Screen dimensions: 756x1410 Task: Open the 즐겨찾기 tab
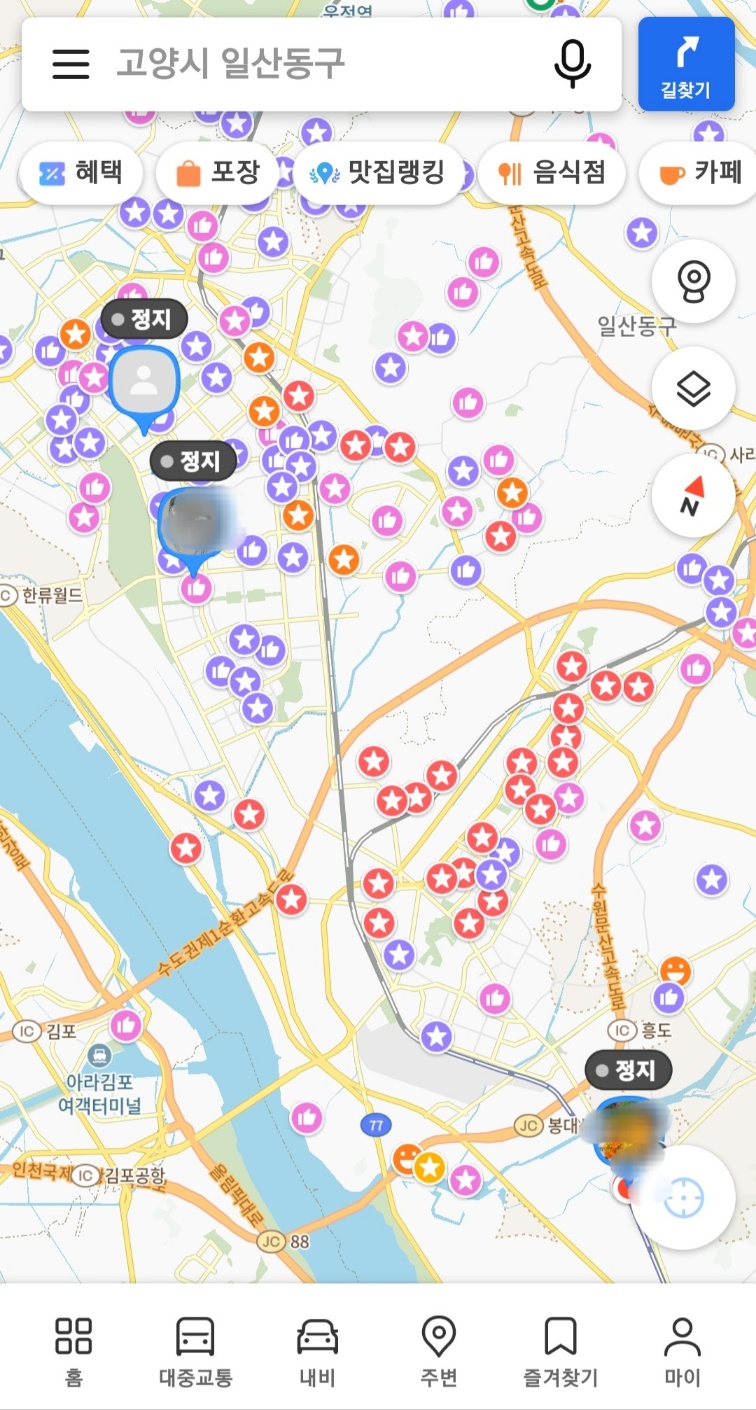point(560,1350)
